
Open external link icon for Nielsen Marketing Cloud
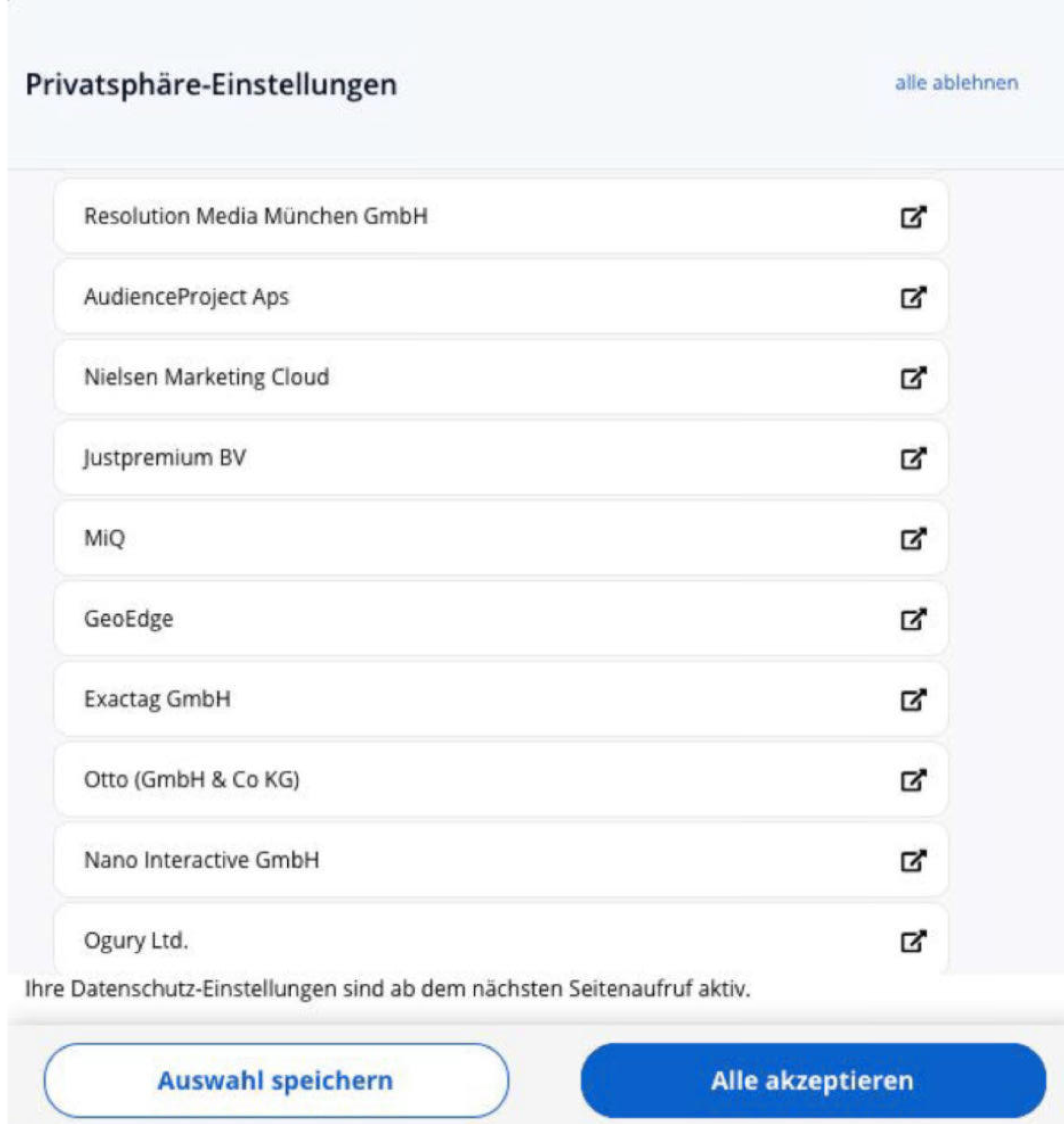[913, 378]
